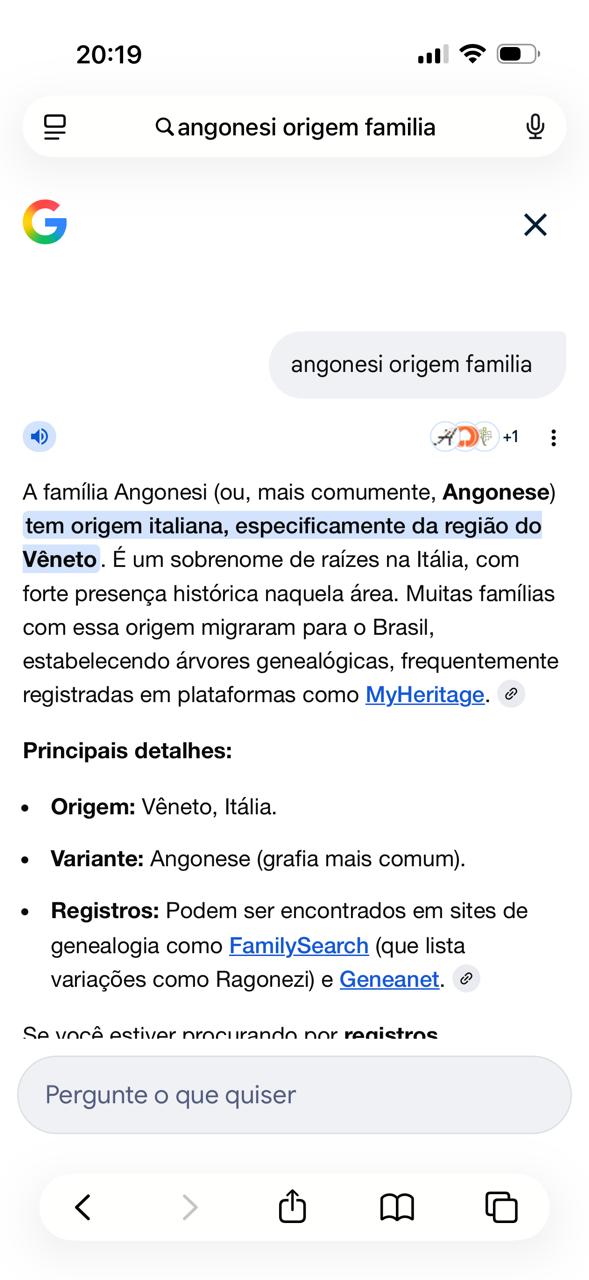Open the Geneanet link
Screen dimensions: 589x1280
(390, 979)
